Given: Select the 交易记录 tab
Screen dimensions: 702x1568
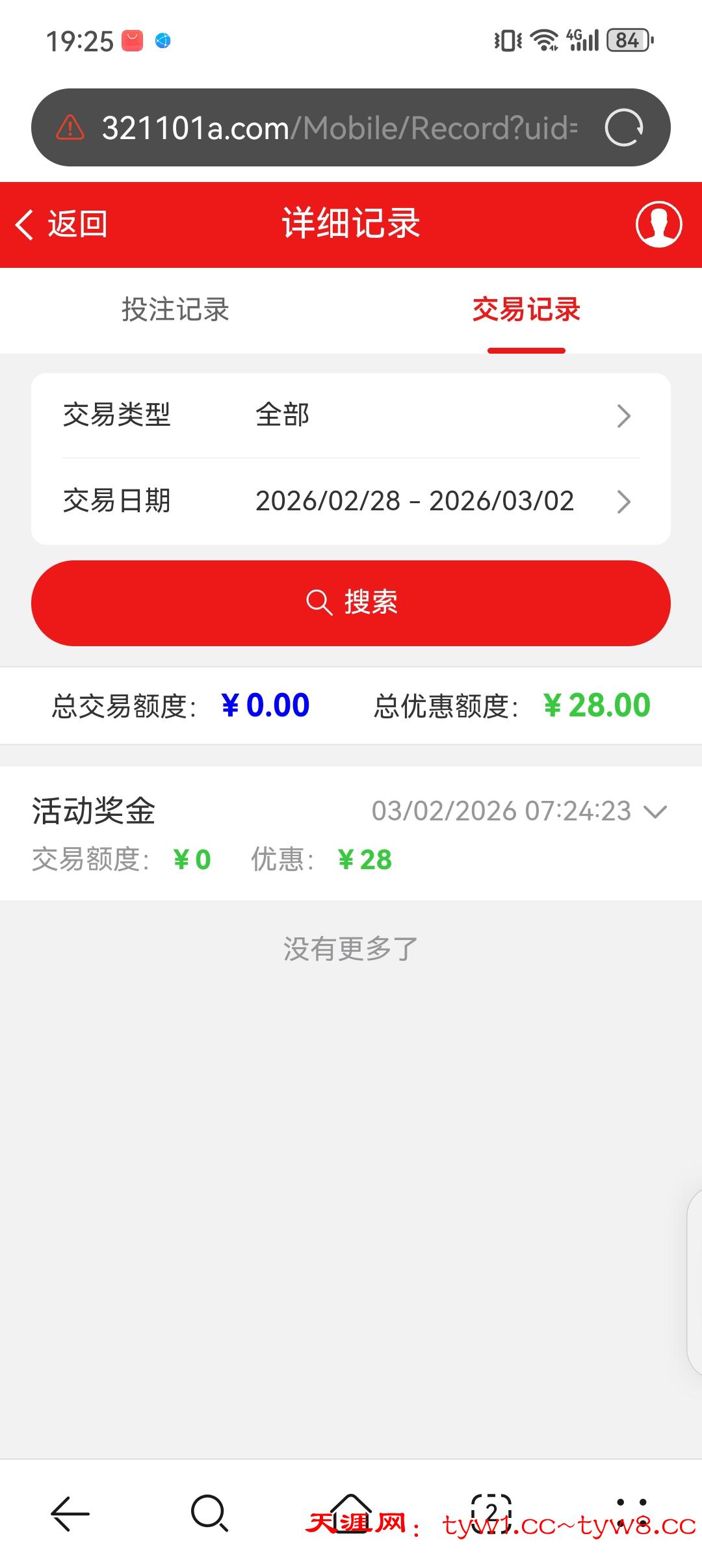Looking at the screenshot, I should 526,309.
